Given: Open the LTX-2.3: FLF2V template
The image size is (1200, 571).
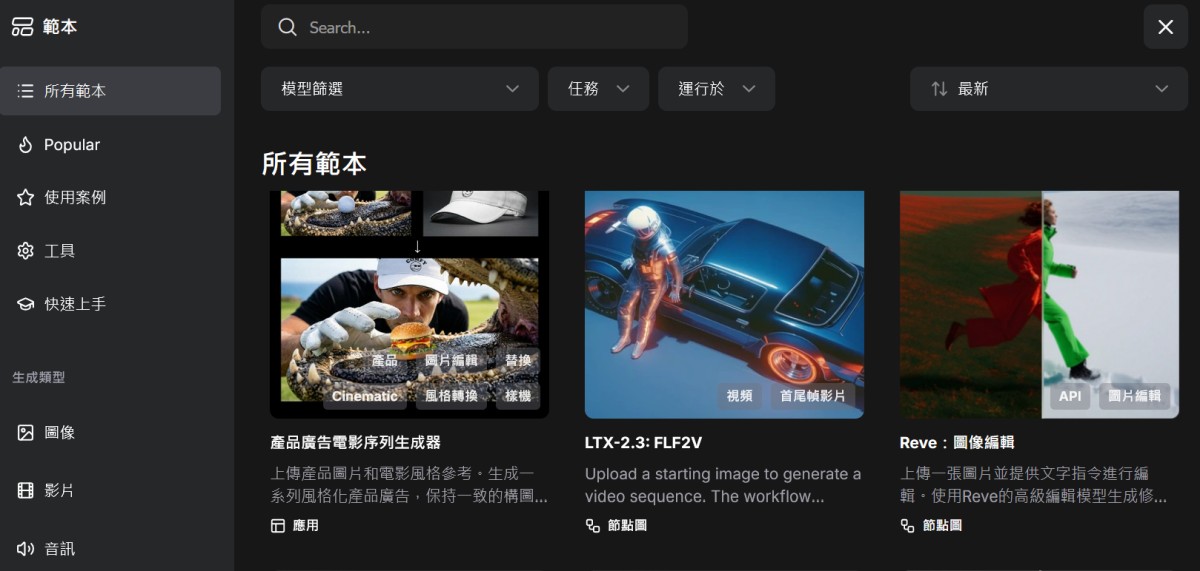Looking at the screenshot, I should tap(724, 304).
